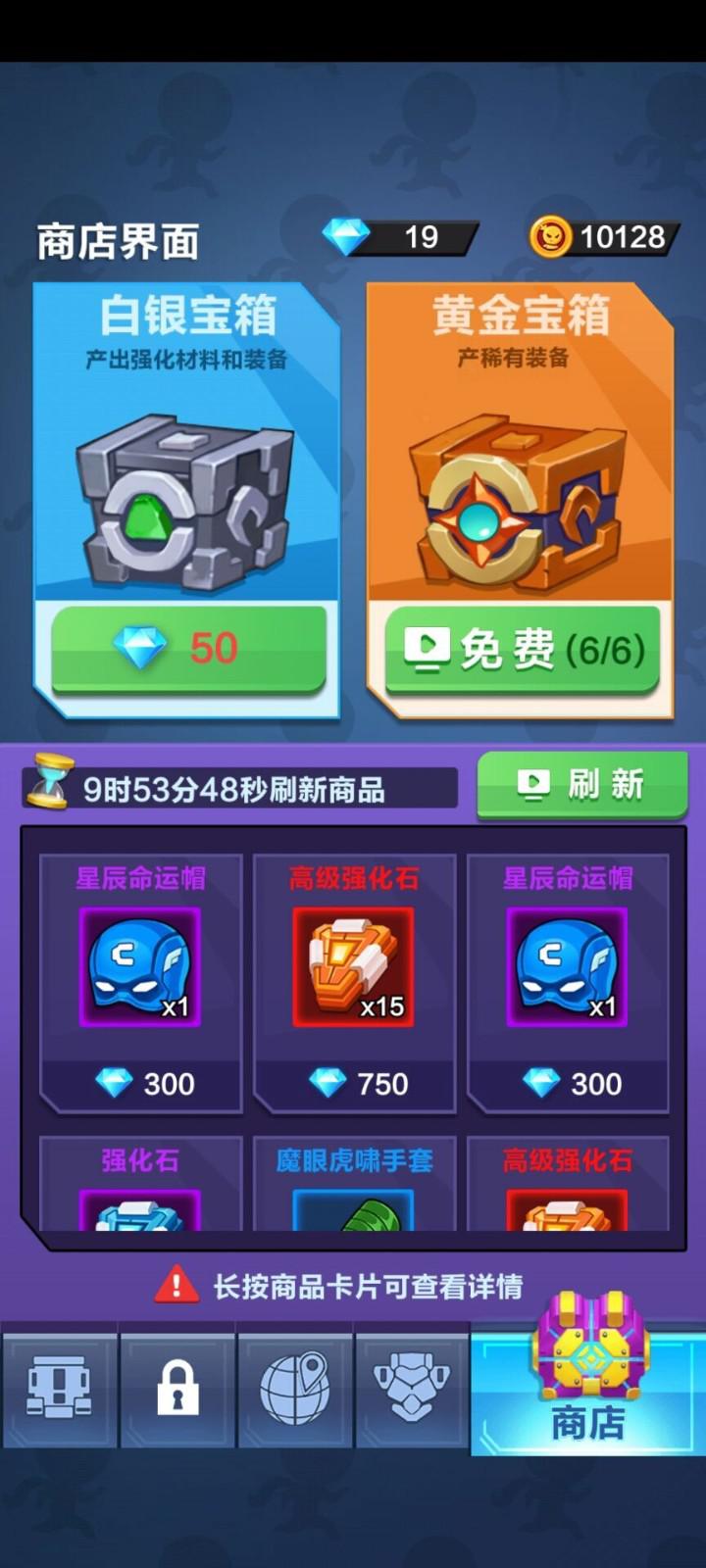Switch to the armor equipment tab
Screen dimensions: 706x1568
tap(412, 1386)
